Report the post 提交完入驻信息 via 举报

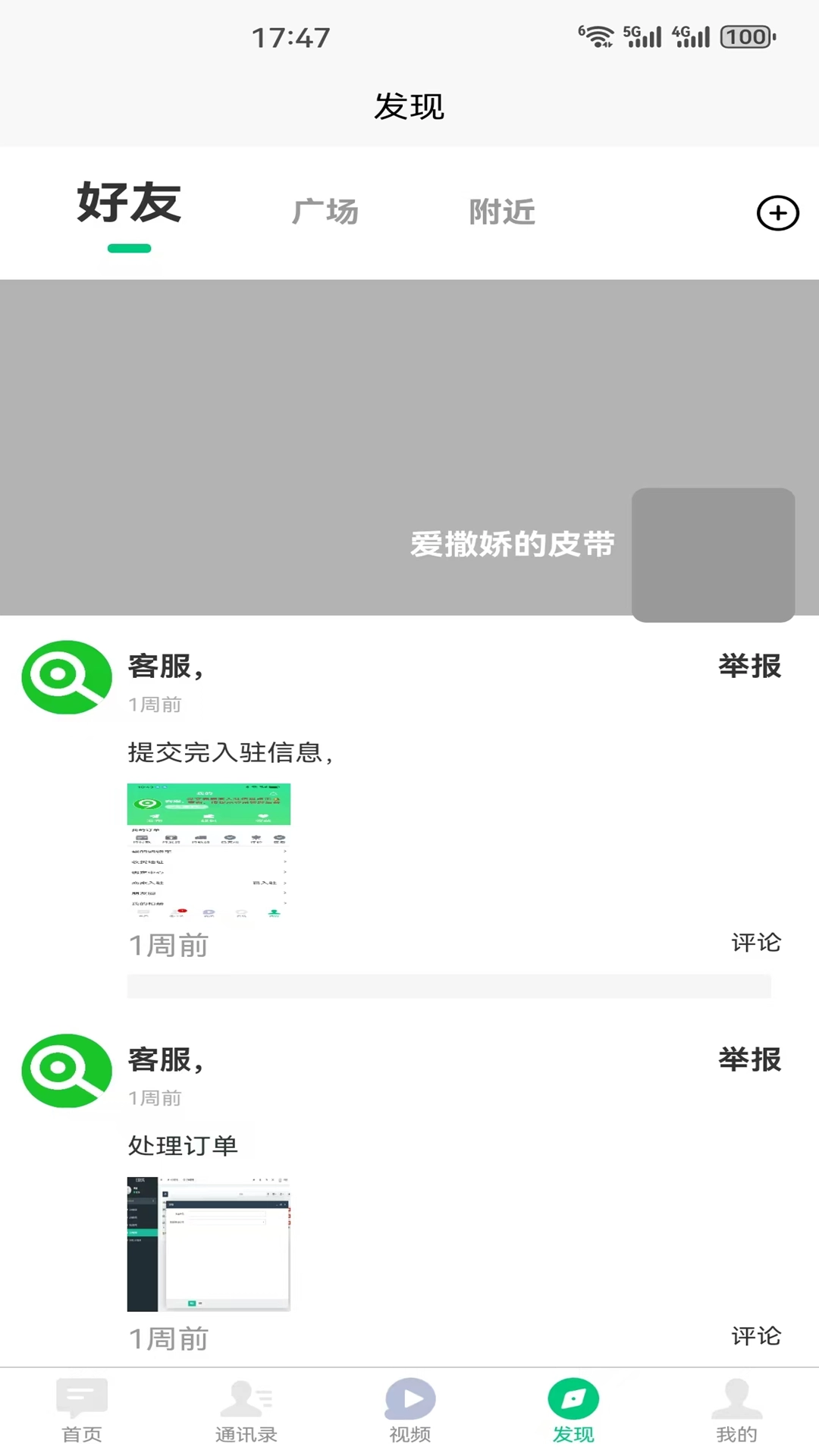coord(749,666)
